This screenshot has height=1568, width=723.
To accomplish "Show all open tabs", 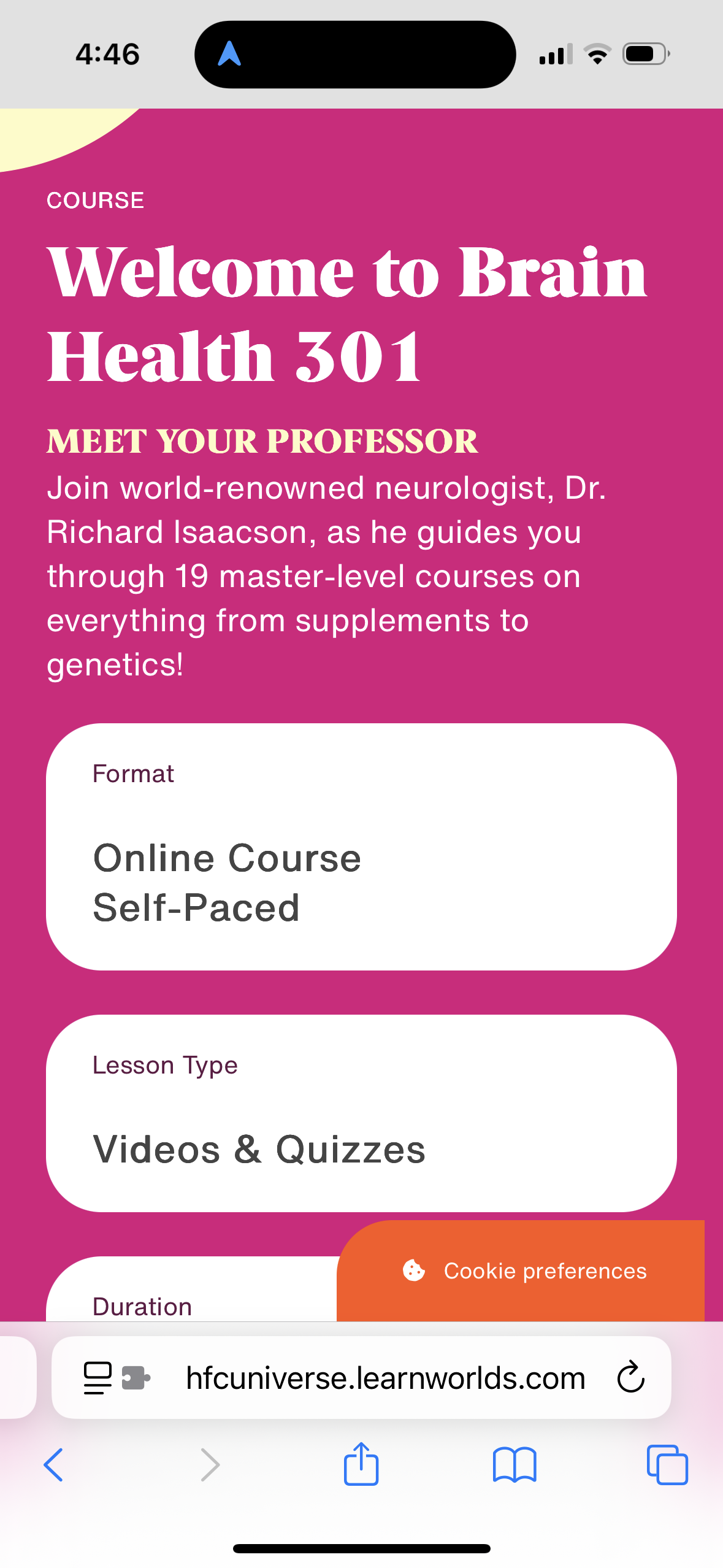I will [667, 1465].
